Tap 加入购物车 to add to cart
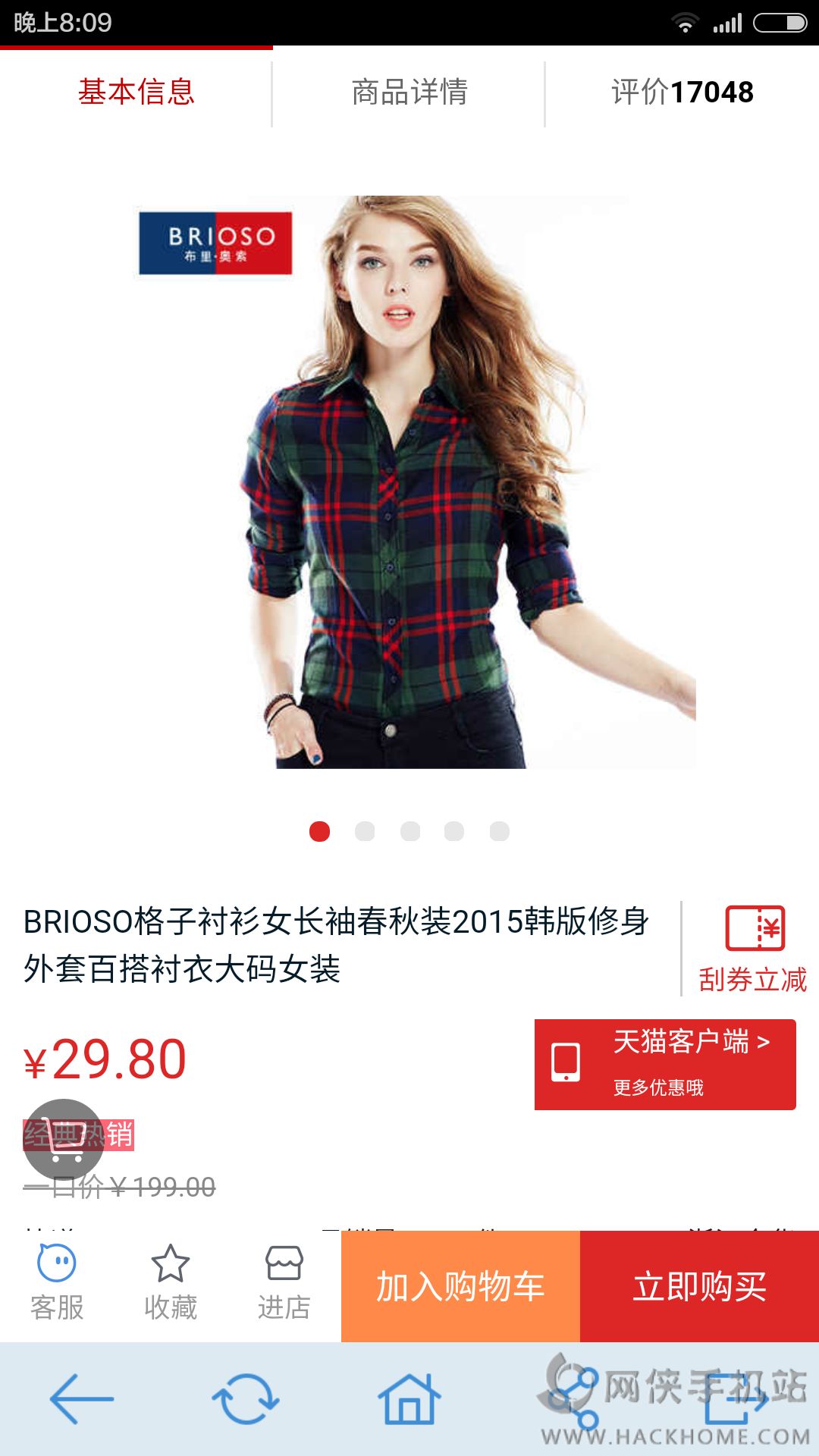The image size is (819, 1456). click(x=460, y=1286)
